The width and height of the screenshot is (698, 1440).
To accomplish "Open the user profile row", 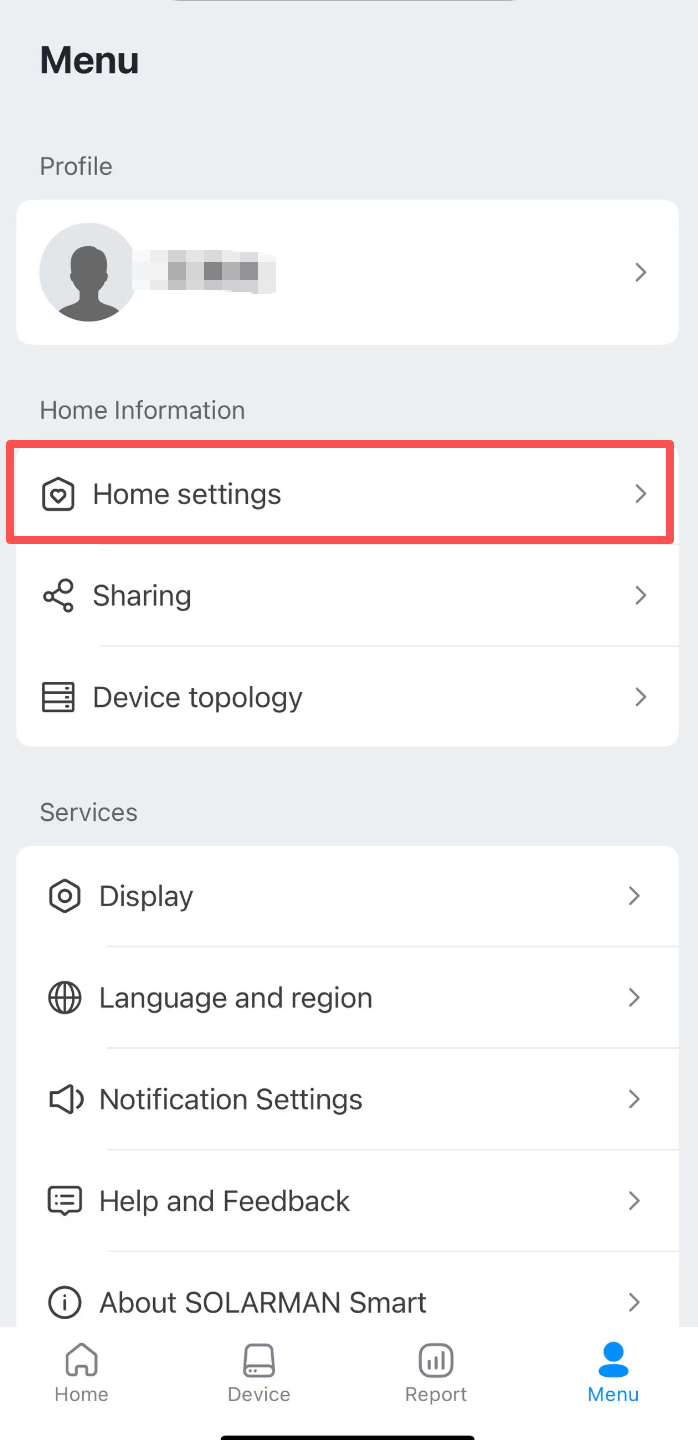I will [x=347, y=272].
